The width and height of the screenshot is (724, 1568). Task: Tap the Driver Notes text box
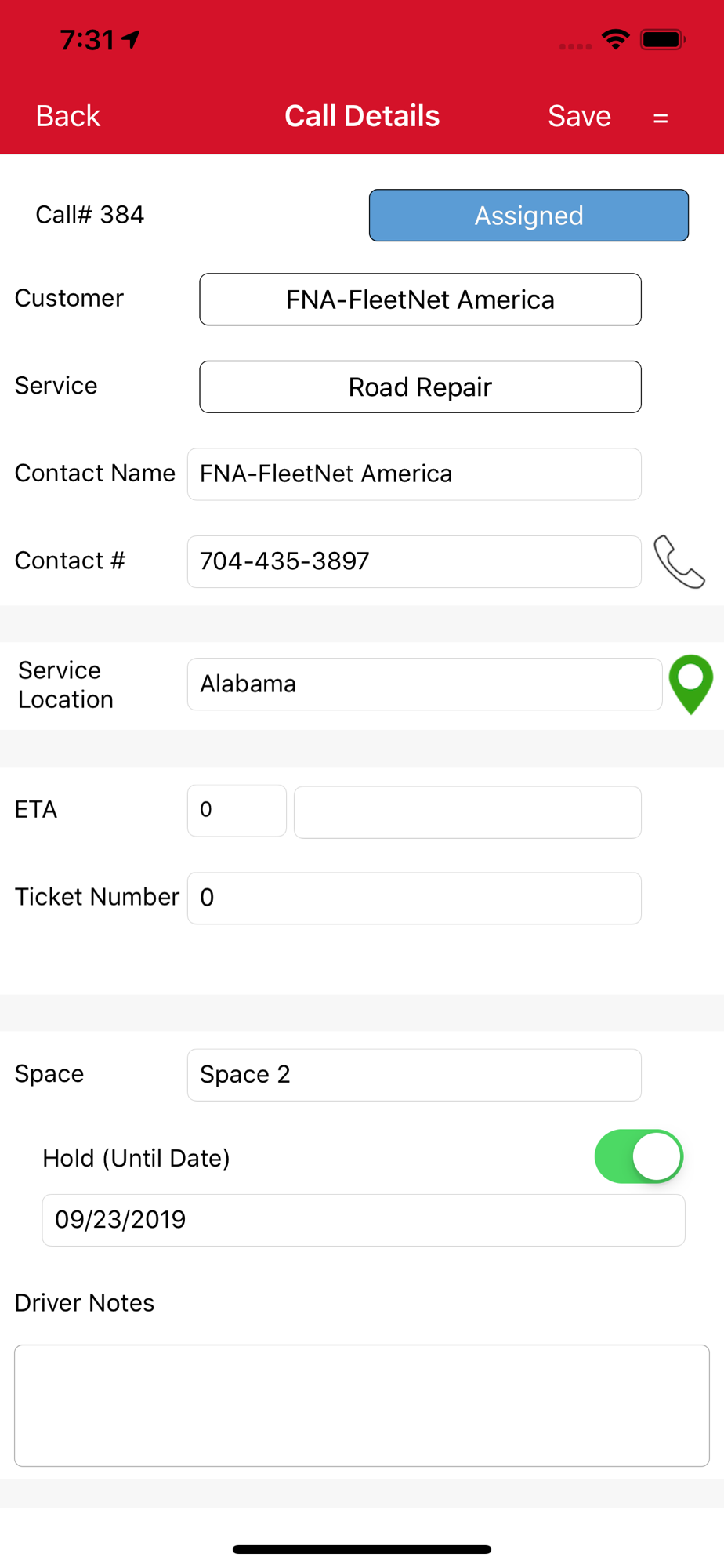click(362, 1406)
